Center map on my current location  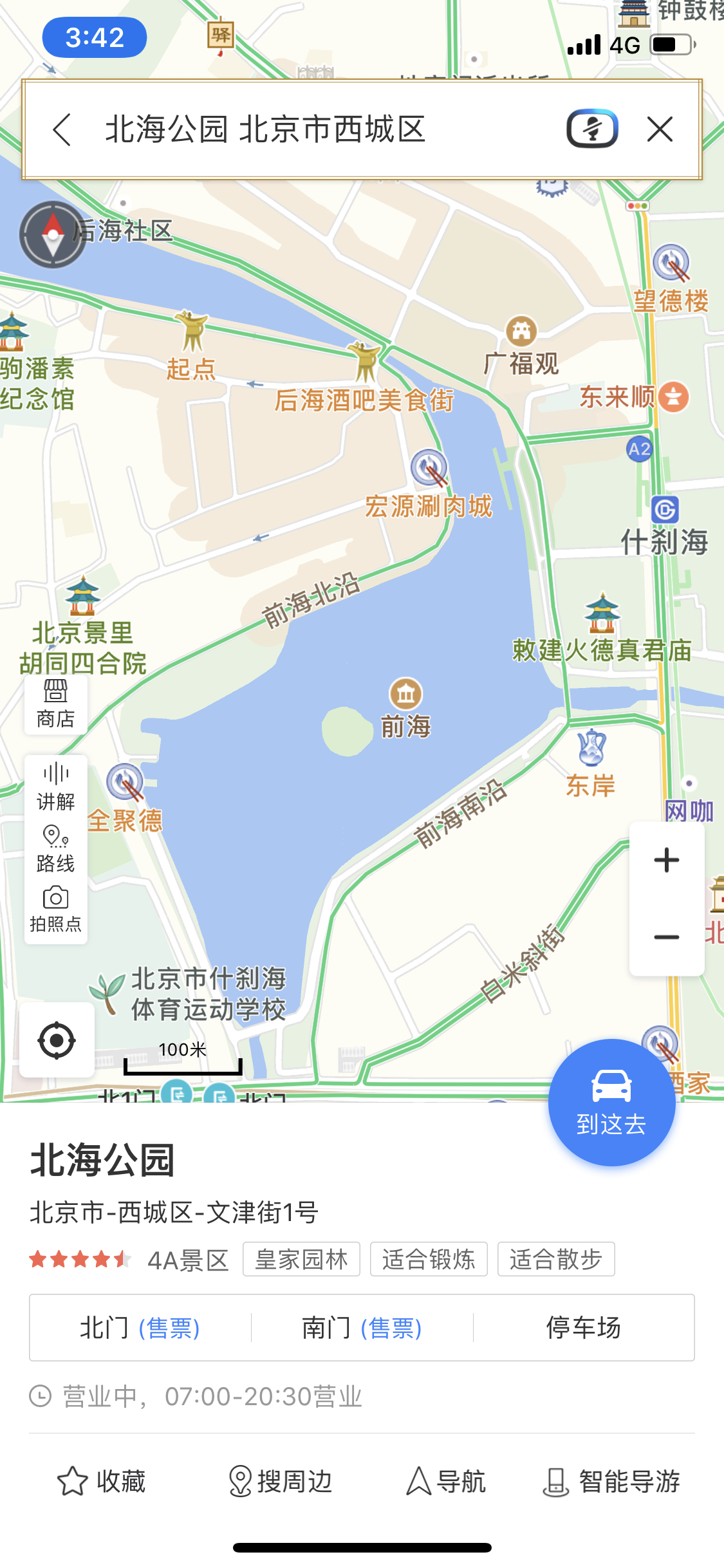pyautogui.click(x=57, y=1040)
